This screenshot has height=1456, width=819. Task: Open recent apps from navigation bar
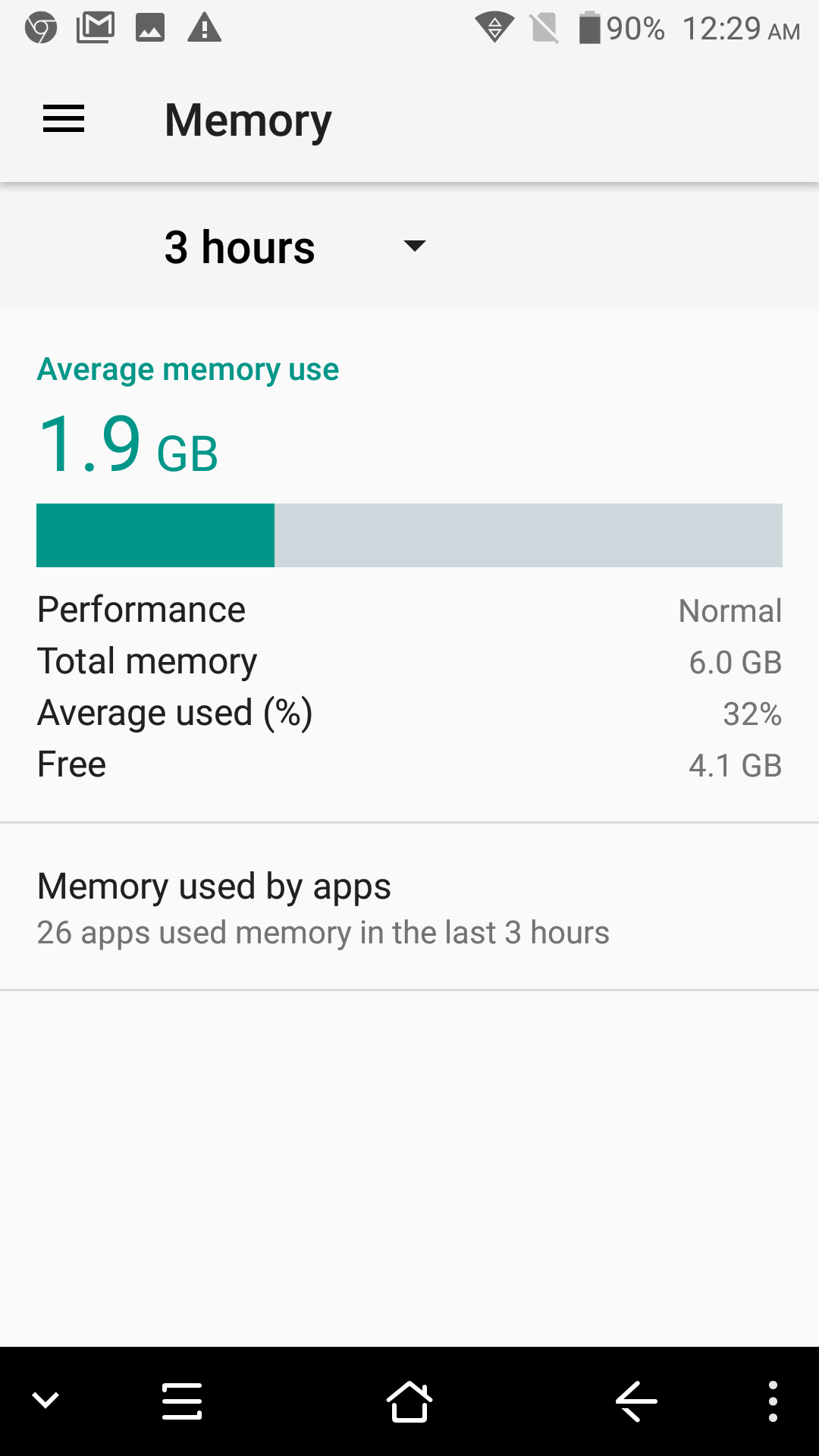(182, 1401)
